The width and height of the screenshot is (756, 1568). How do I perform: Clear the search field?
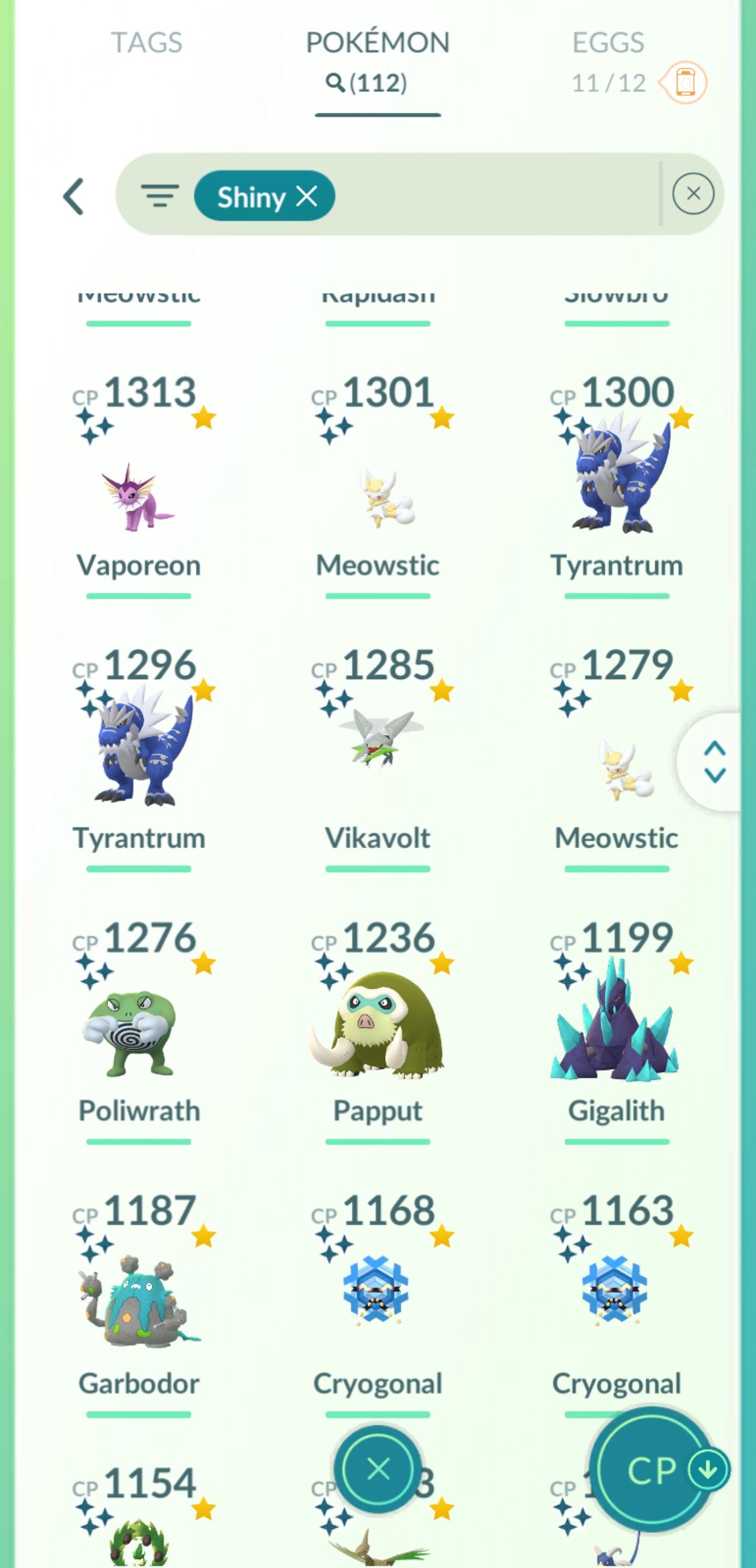click(x=692, y=194)
